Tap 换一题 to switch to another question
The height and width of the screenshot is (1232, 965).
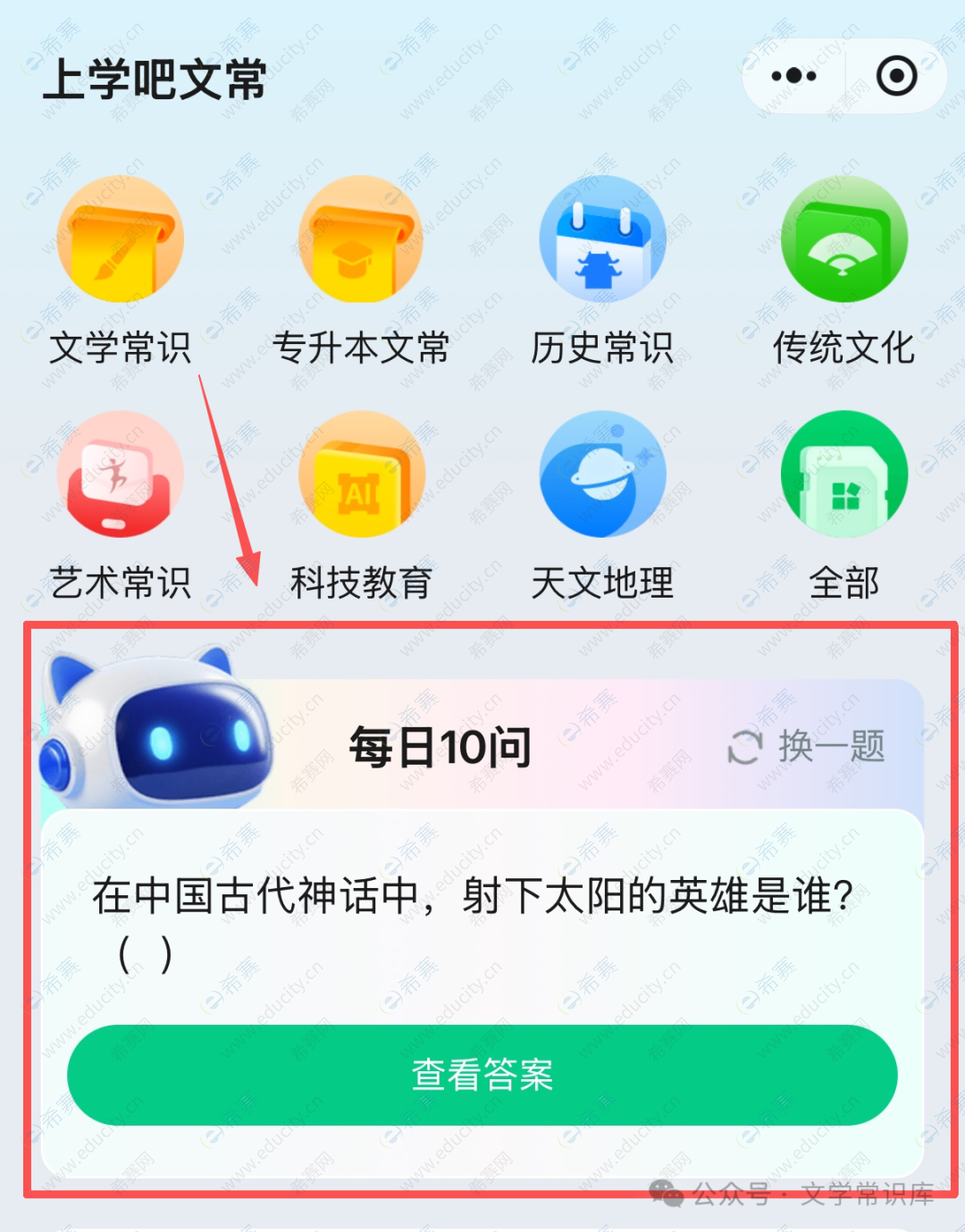pyautogui.click(x=807, y=747)
